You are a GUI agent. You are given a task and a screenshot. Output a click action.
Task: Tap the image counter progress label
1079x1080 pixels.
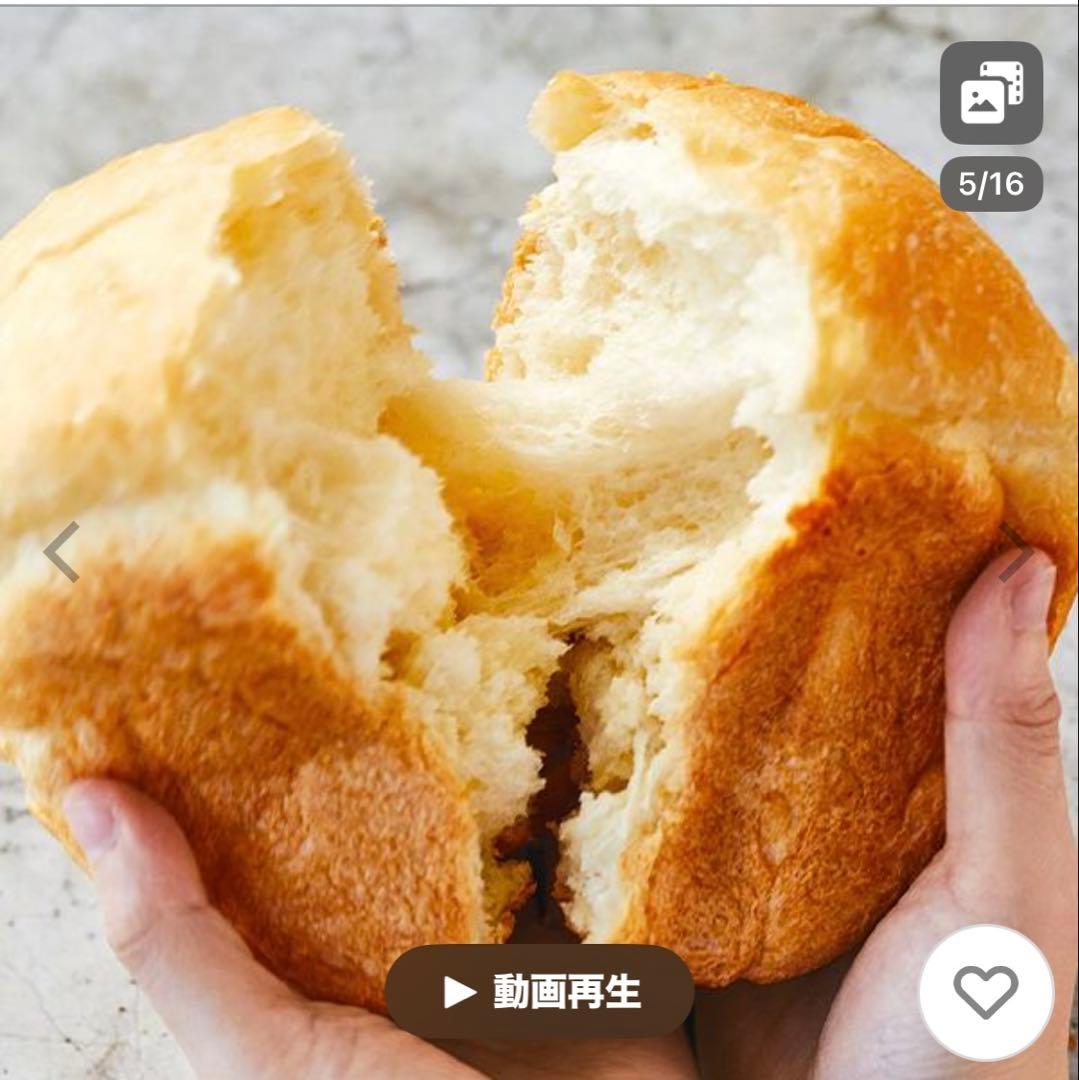(x=992, y=183)
